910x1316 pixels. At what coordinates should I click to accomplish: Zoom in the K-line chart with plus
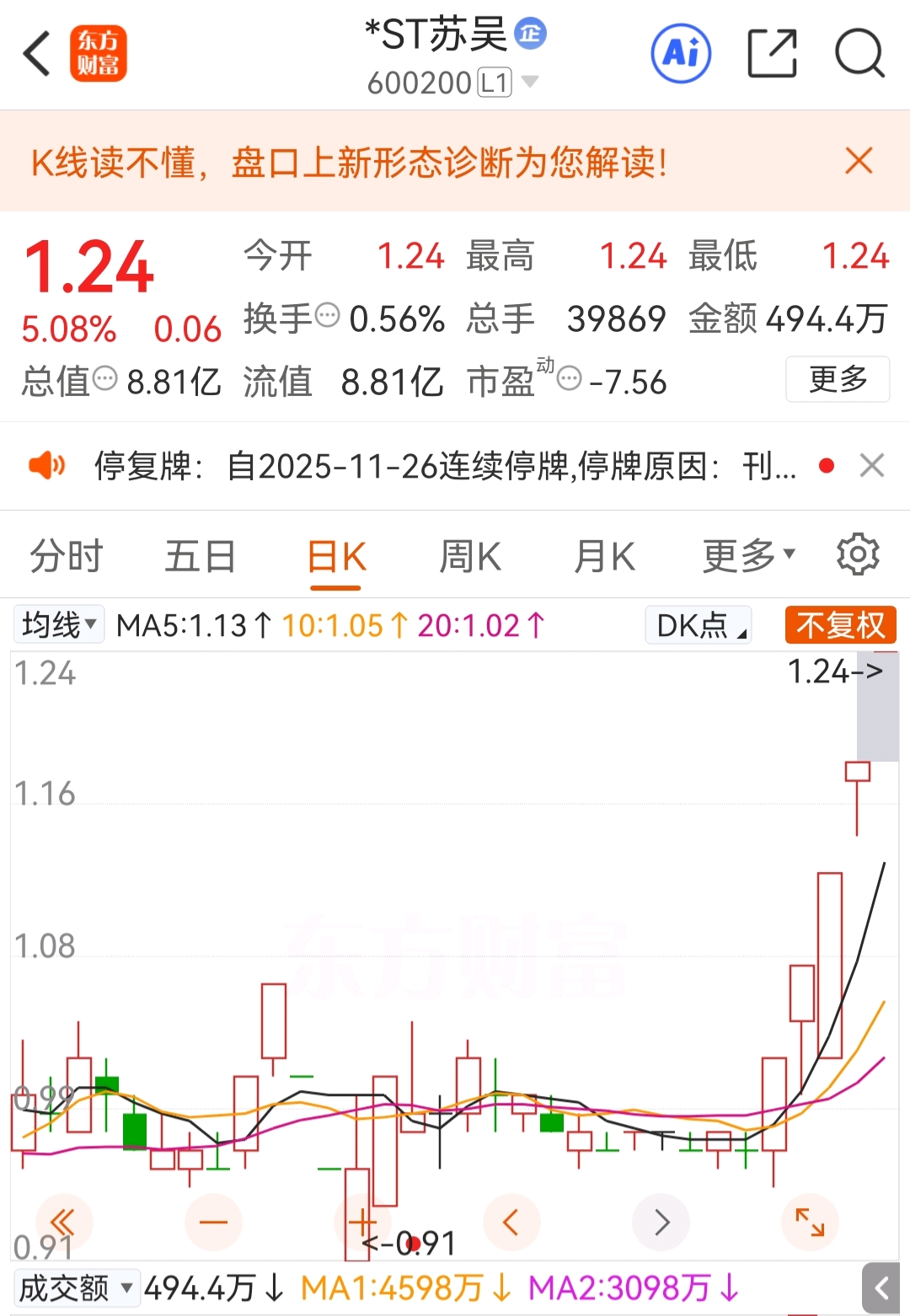tap(362, 1222)
